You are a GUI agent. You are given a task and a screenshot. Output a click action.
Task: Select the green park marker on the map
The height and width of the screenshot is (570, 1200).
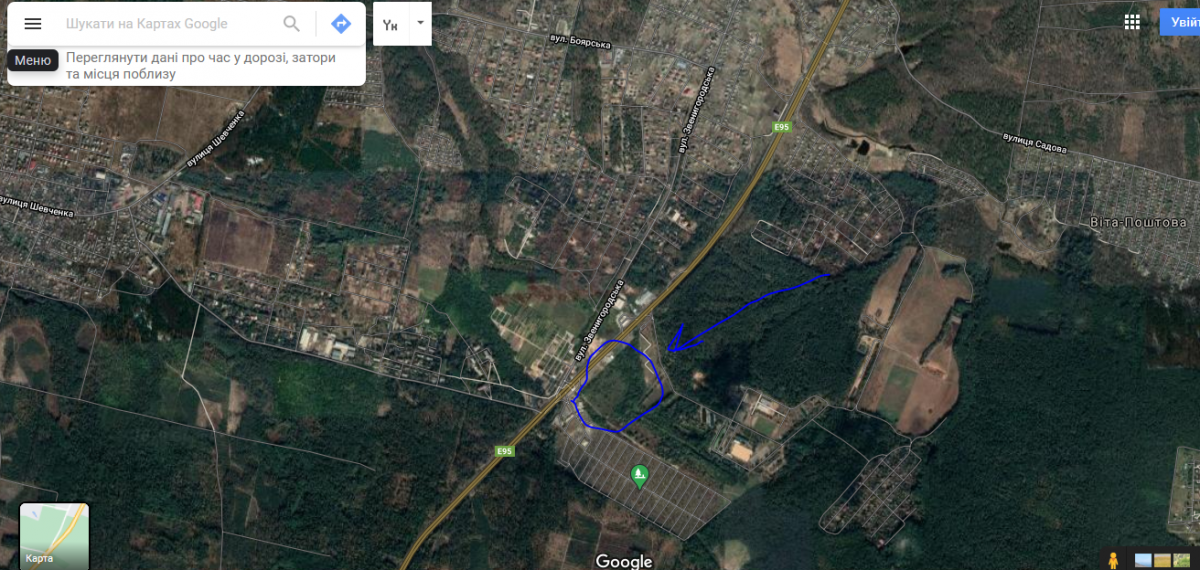[x=640, y=475]
